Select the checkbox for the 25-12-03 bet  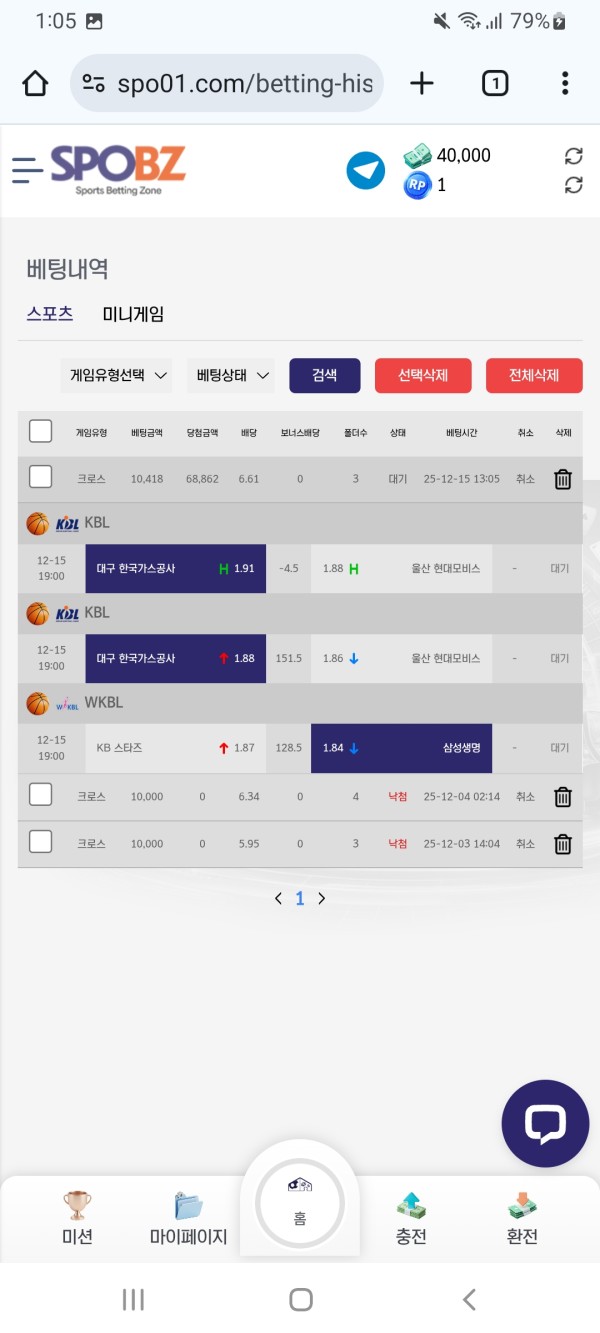pyautogui.click(x=40, y=842)
